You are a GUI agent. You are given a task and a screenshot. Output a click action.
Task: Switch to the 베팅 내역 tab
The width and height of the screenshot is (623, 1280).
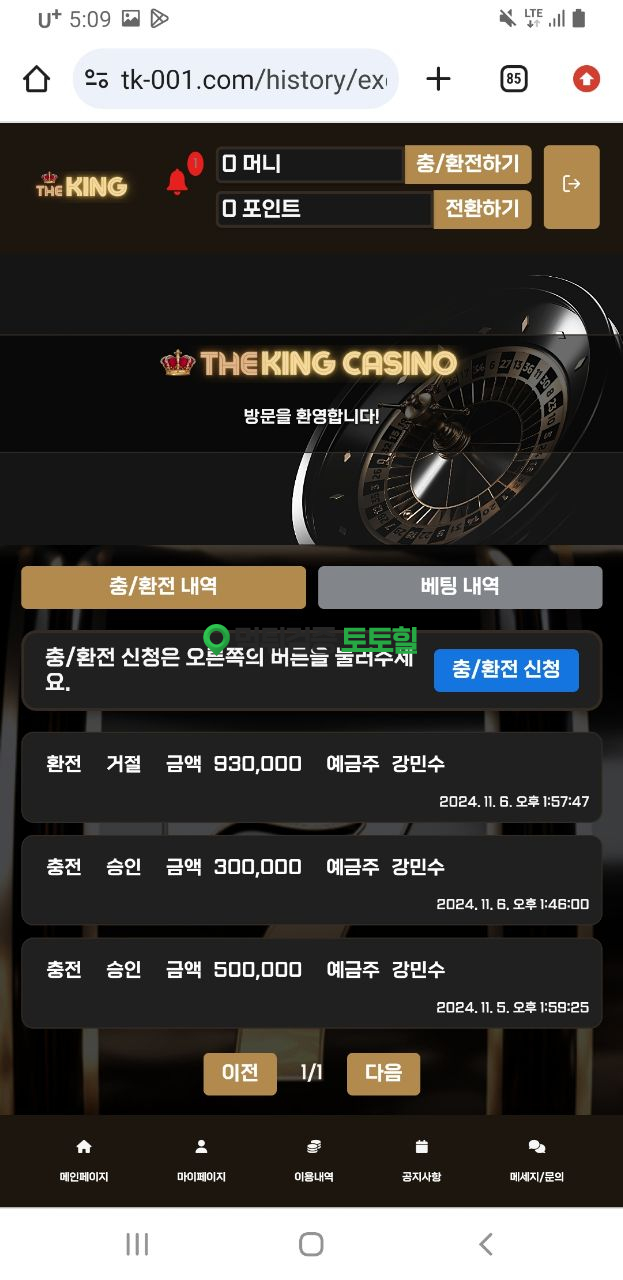click(460, 587)
